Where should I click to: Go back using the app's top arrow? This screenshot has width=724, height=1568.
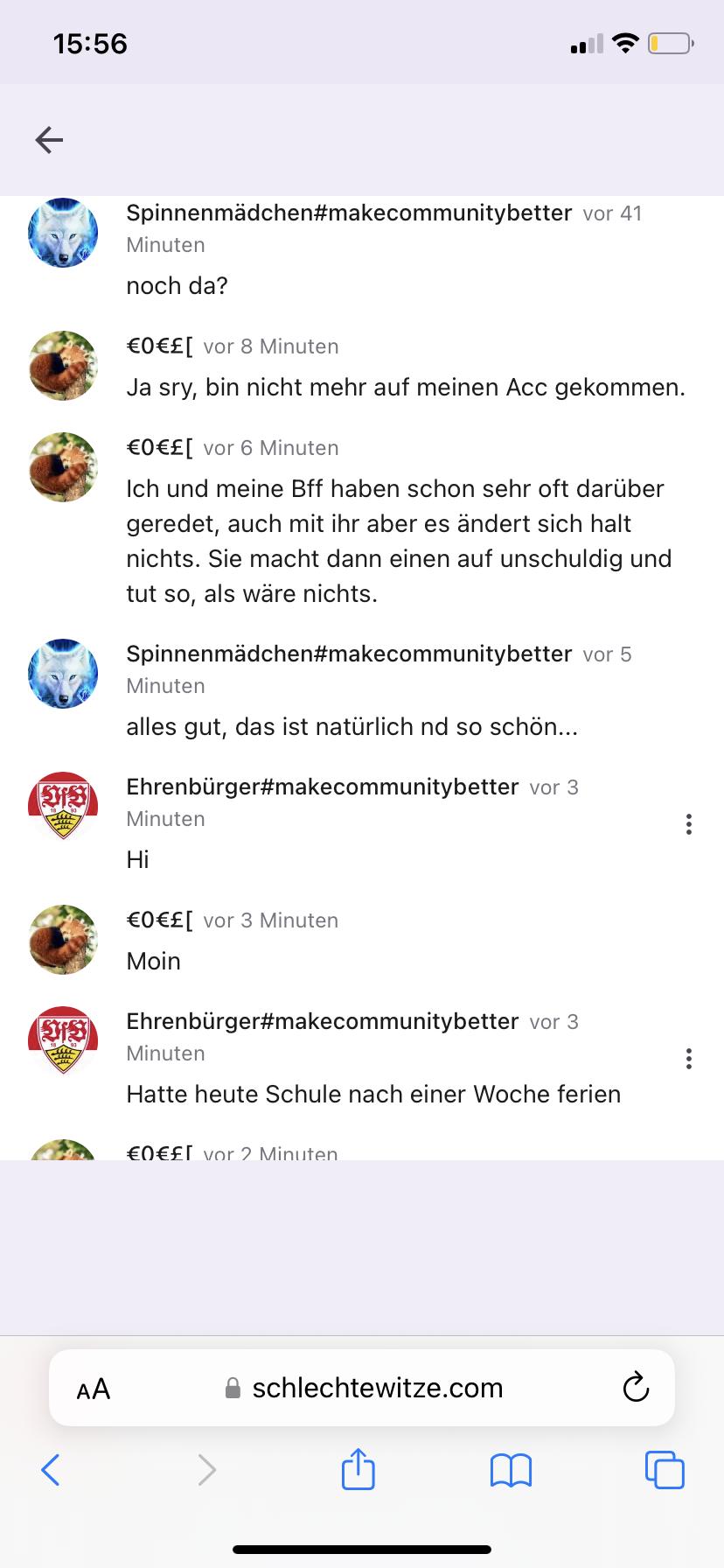point(49,140)
